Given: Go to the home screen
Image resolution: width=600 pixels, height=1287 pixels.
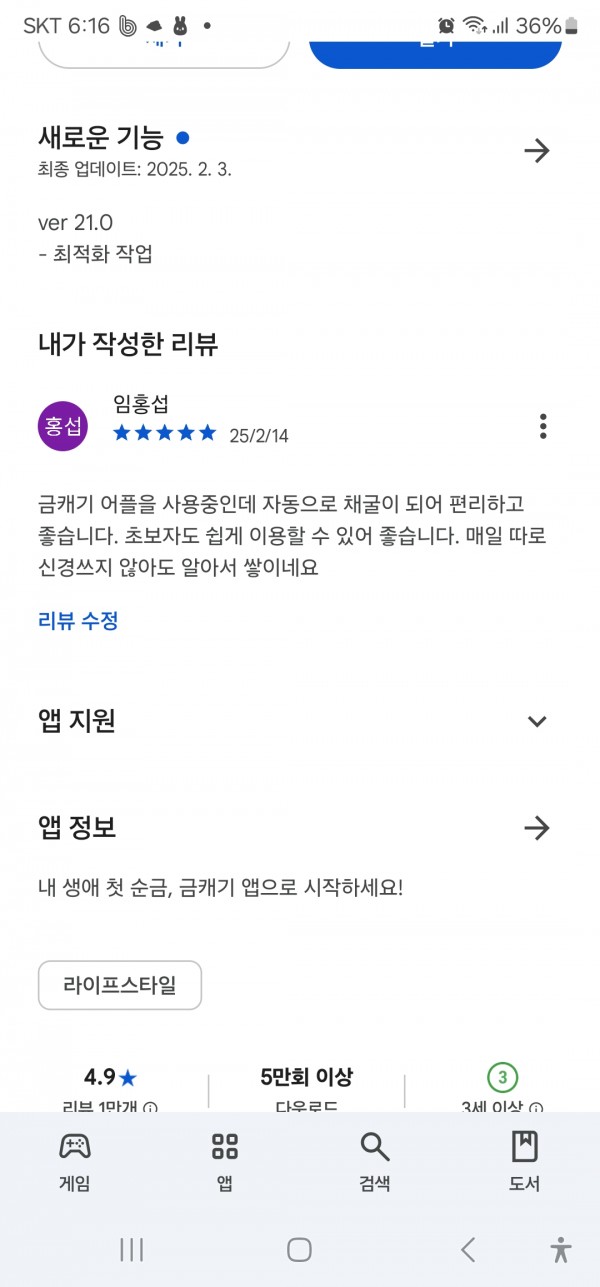Looking at the screenshot, I should click(x=299, y=1249).
